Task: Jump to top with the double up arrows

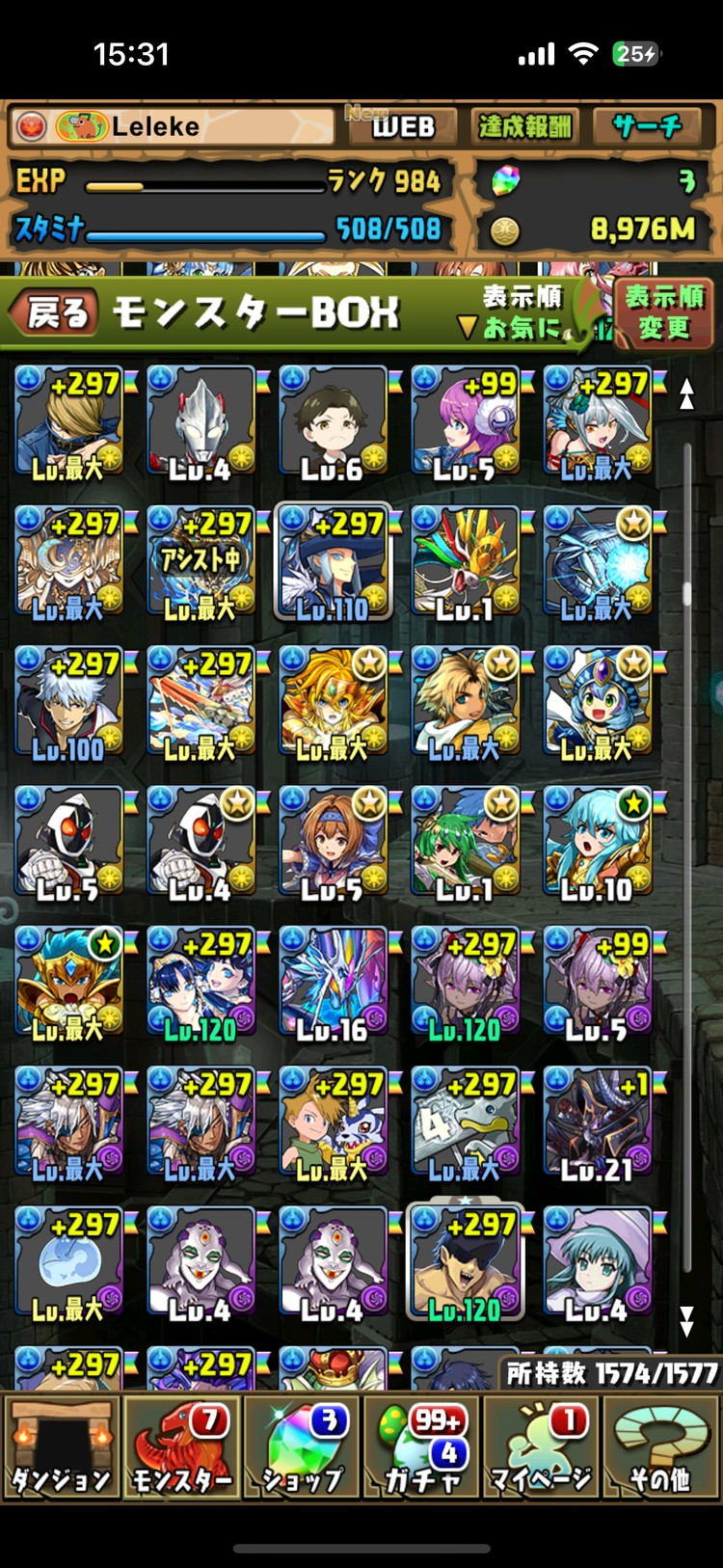Action: pos(686,392)
